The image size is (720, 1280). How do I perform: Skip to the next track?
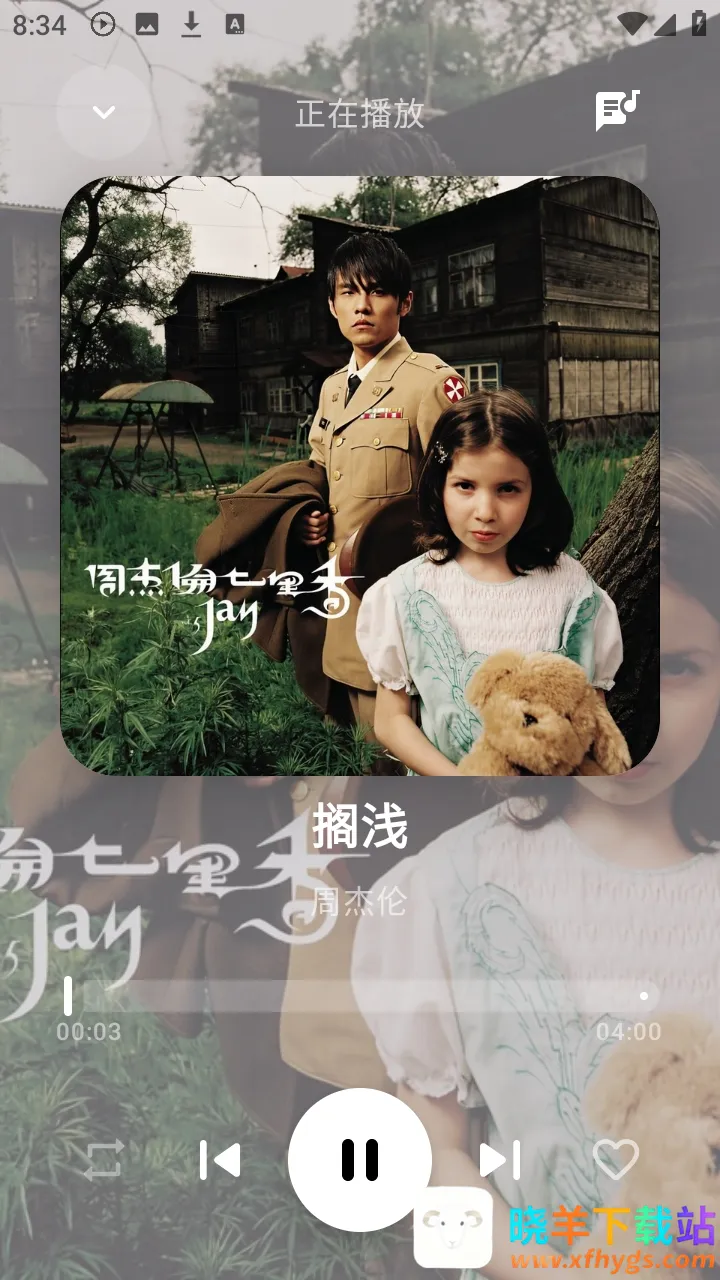coord(500,1160)
